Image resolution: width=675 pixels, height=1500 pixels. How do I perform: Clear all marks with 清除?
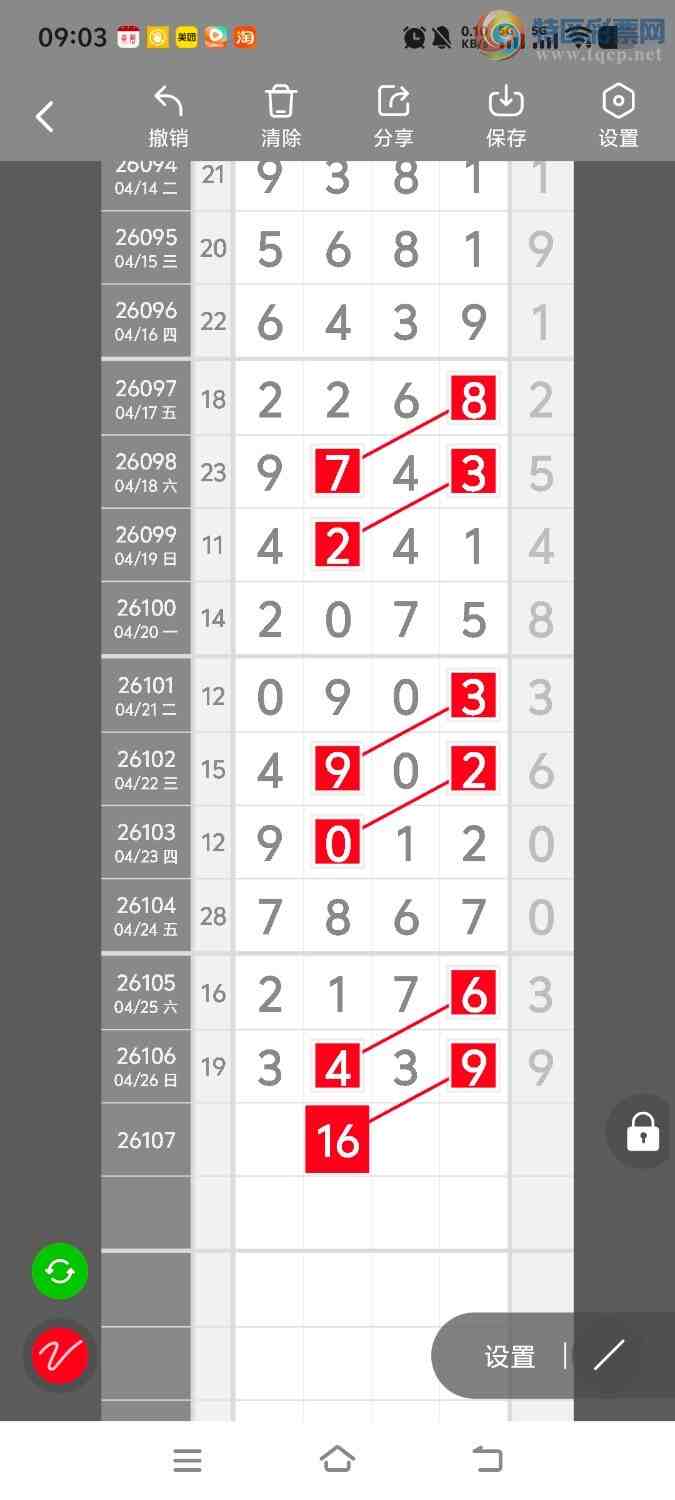(x=281, y=118)
